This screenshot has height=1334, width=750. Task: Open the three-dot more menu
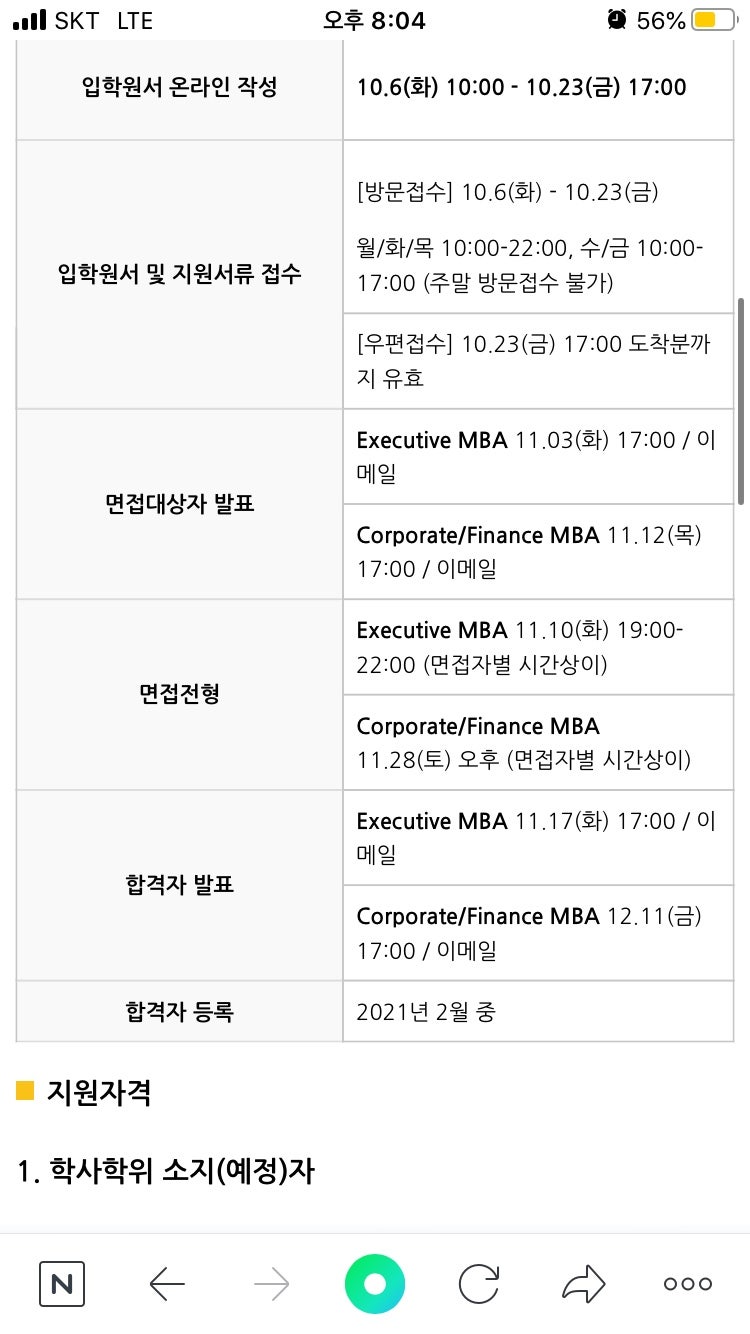688,1283
